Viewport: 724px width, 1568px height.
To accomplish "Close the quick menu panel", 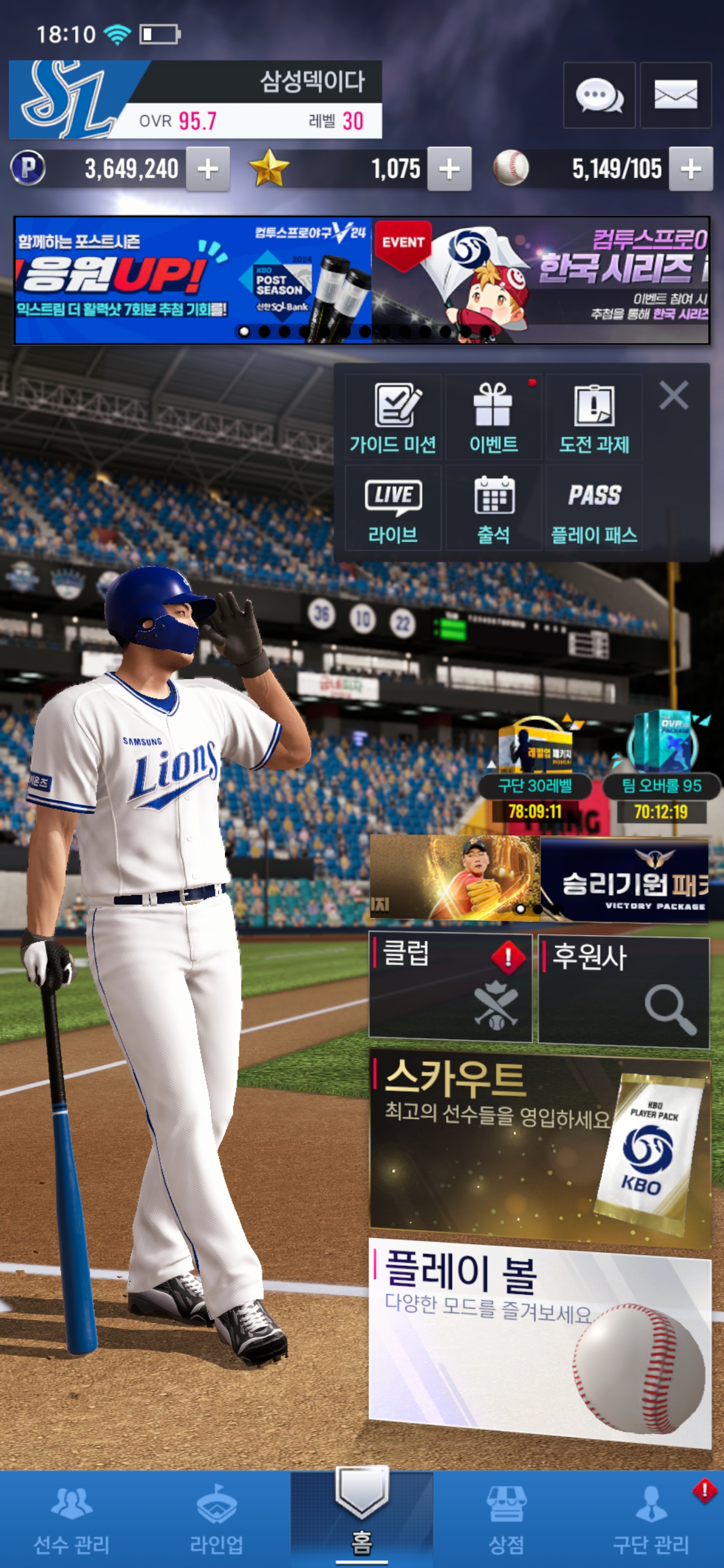I will (x=673, y=396).
